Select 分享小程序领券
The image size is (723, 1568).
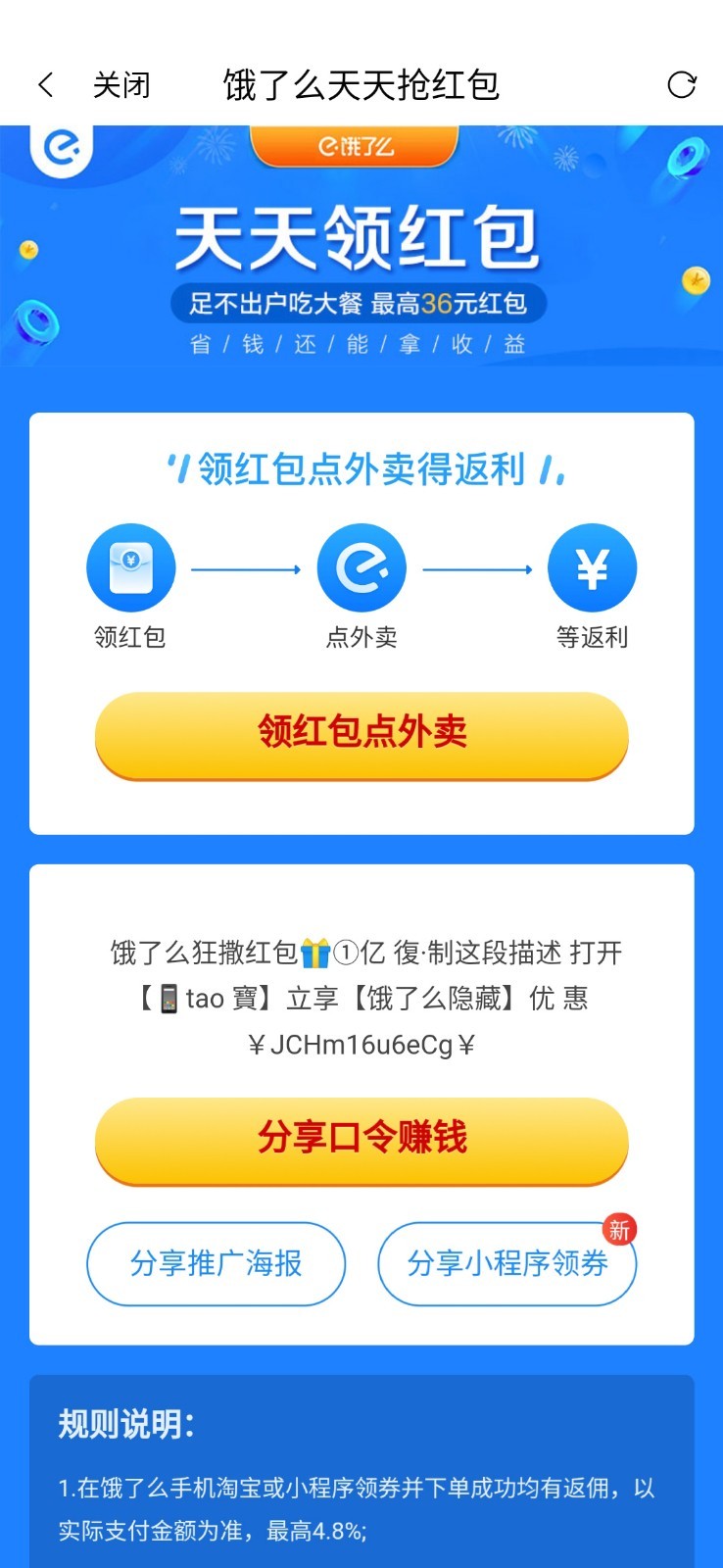[506, 1263]
